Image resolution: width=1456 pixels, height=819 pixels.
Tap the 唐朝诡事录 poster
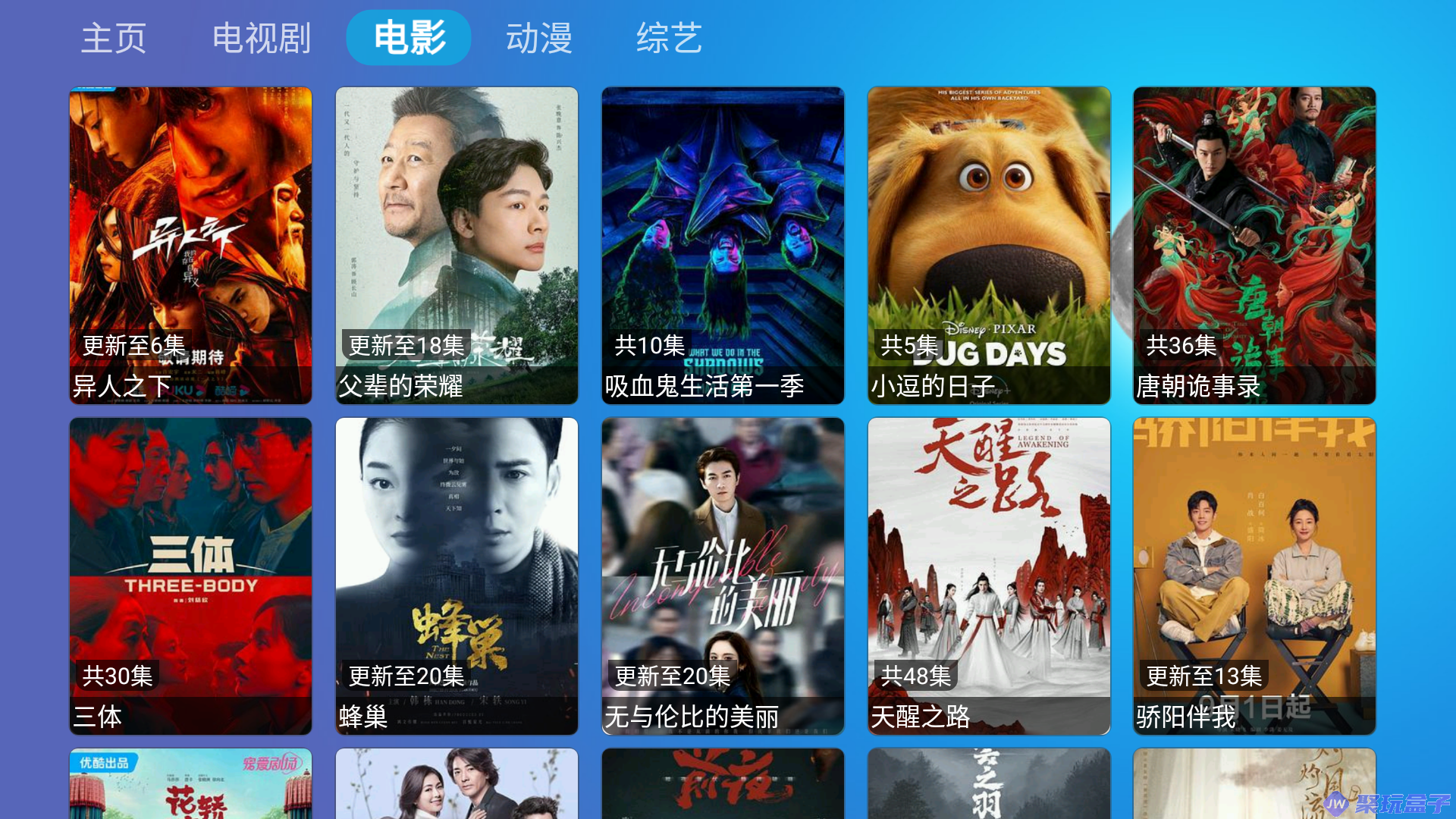point(1254,245)
